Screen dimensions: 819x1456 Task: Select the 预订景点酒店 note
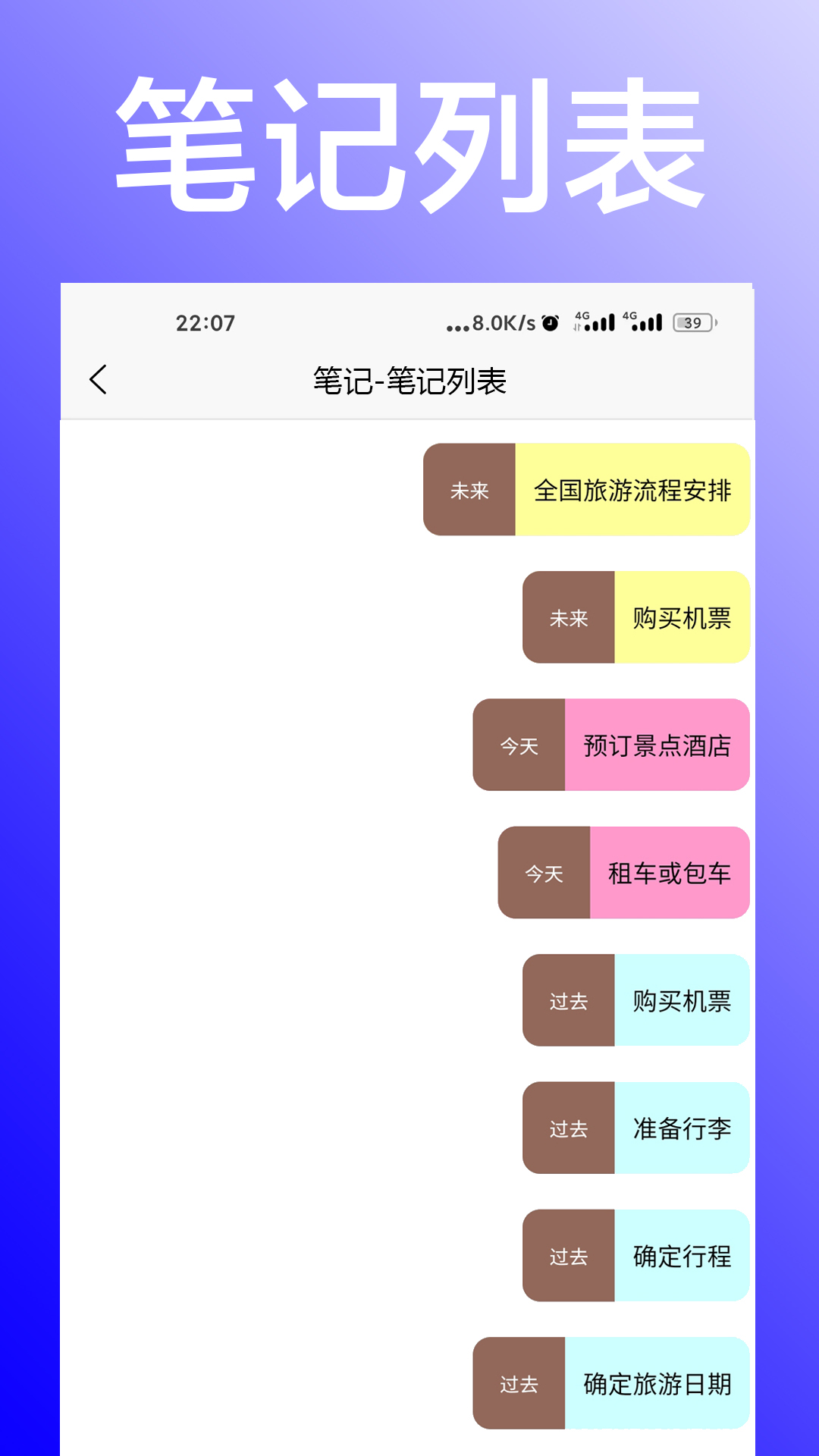657,745
